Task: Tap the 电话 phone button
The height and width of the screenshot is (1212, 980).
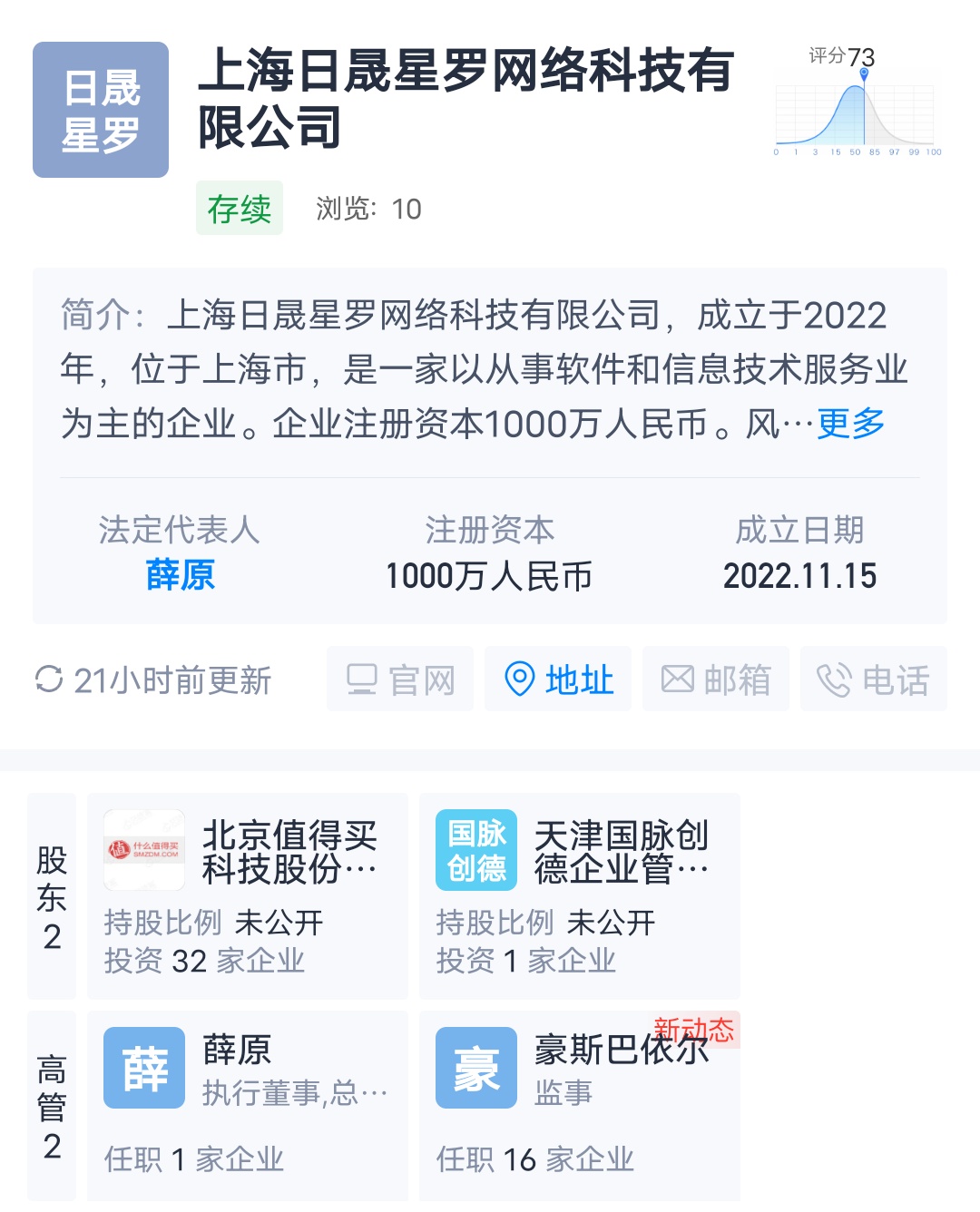Action: tap(873, 679)
